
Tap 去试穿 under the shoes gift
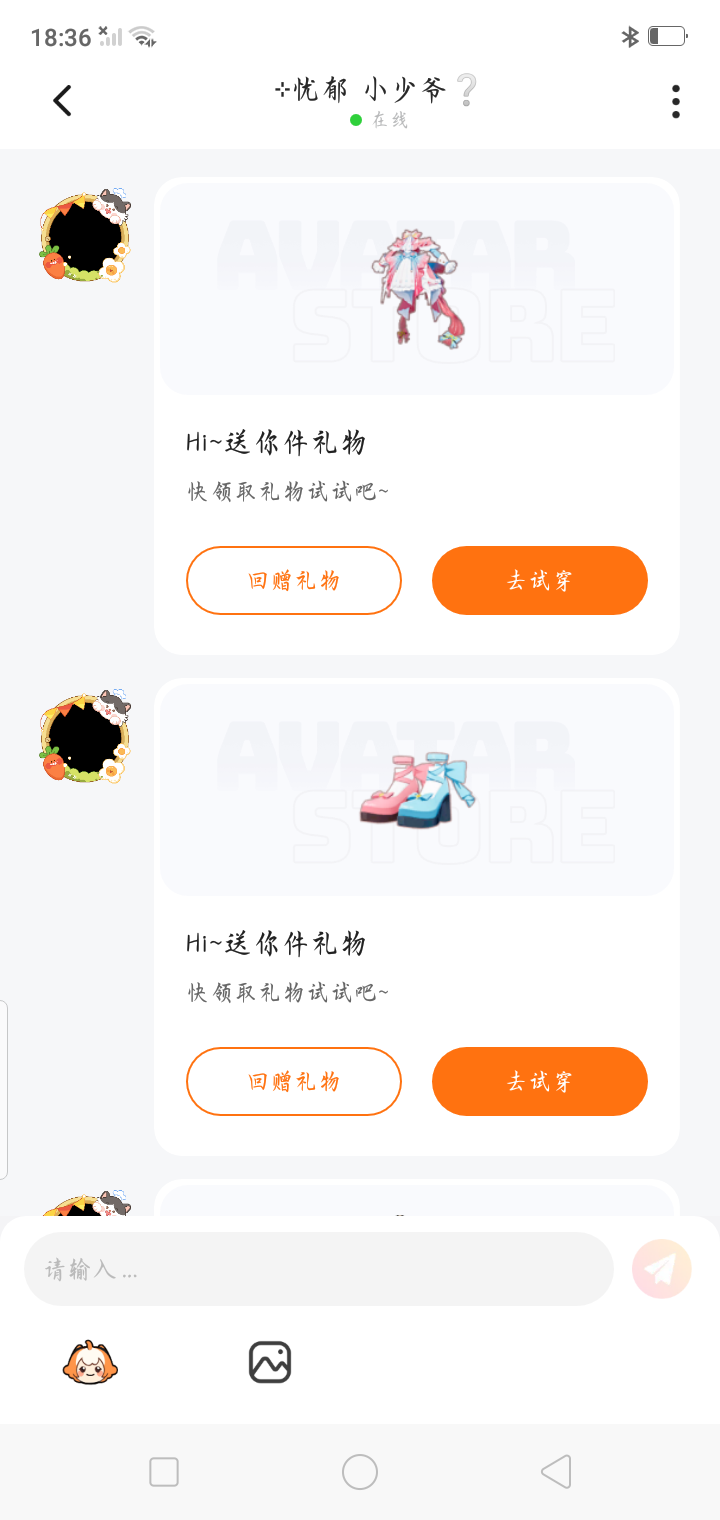539,1081
